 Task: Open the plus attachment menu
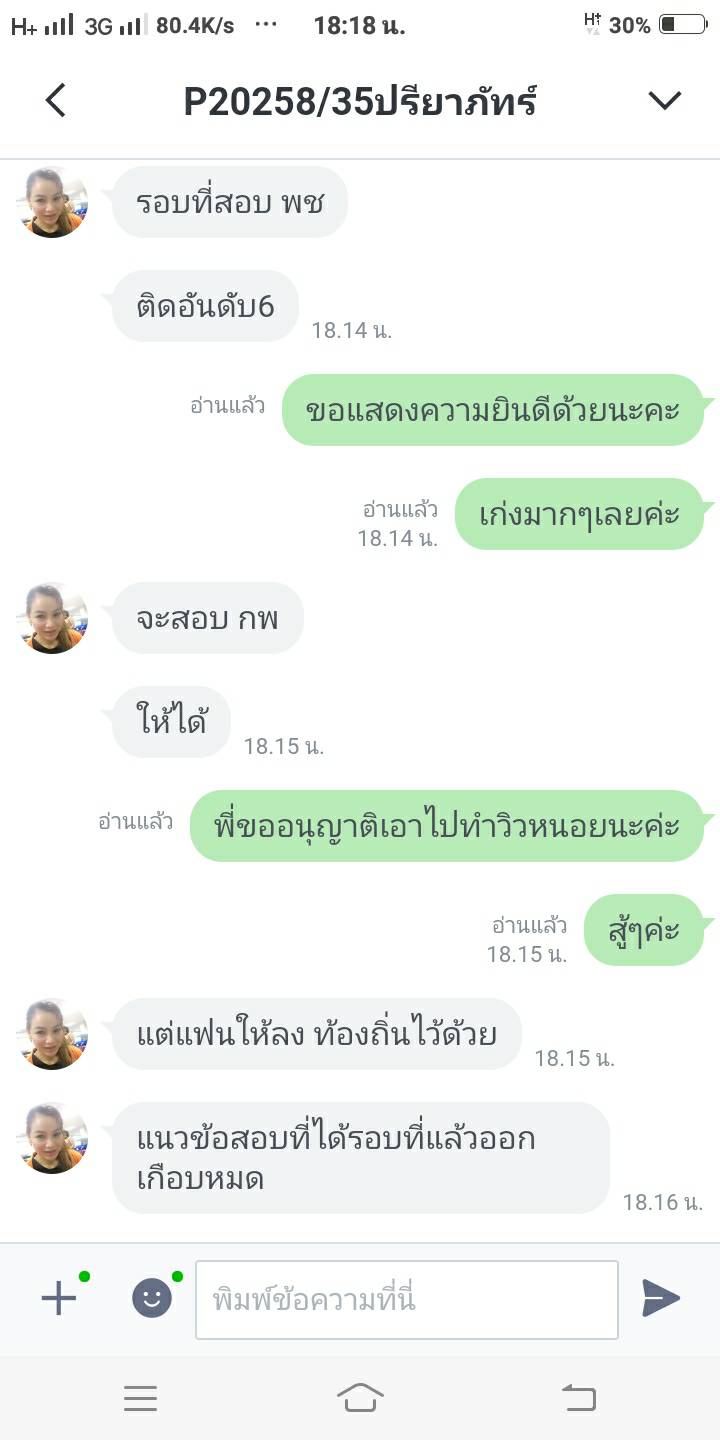58,1298
